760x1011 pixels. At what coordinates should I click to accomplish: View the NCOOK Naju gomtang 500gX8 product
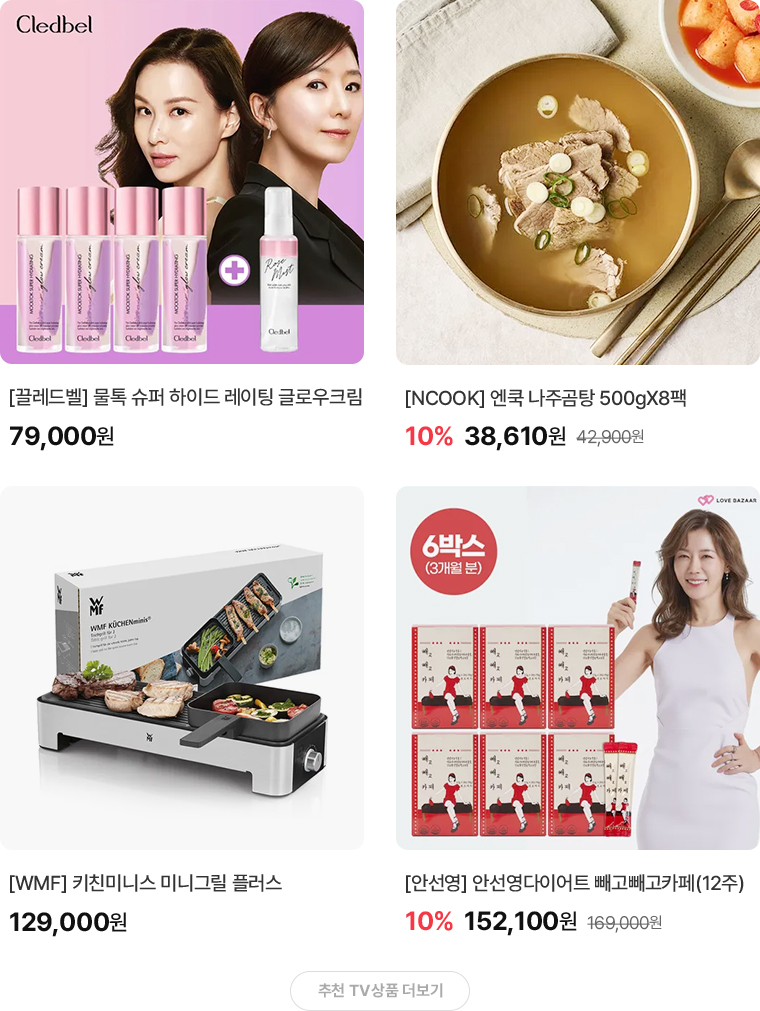577,182
